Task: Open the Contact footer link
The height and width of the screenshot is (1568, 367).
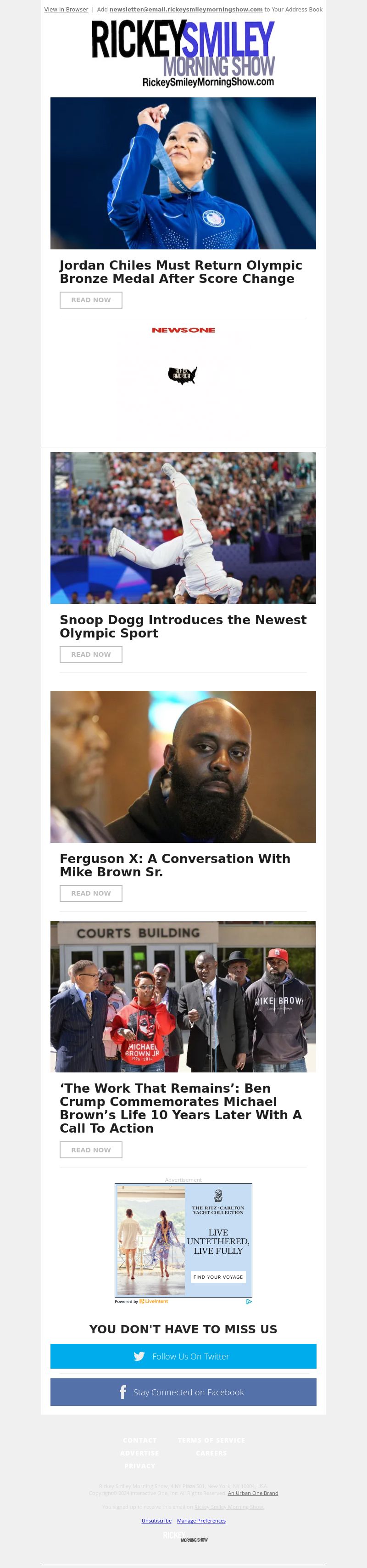Action: [x=140, y=1440]
